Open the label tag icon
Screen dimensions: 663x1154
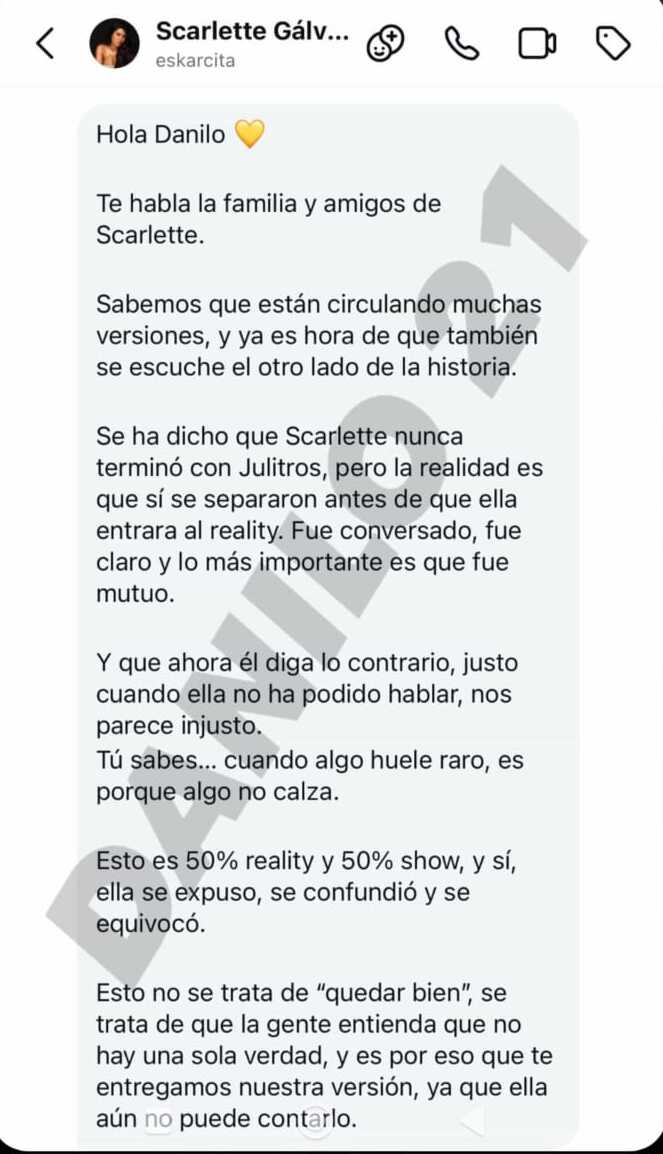click(612, 43)
